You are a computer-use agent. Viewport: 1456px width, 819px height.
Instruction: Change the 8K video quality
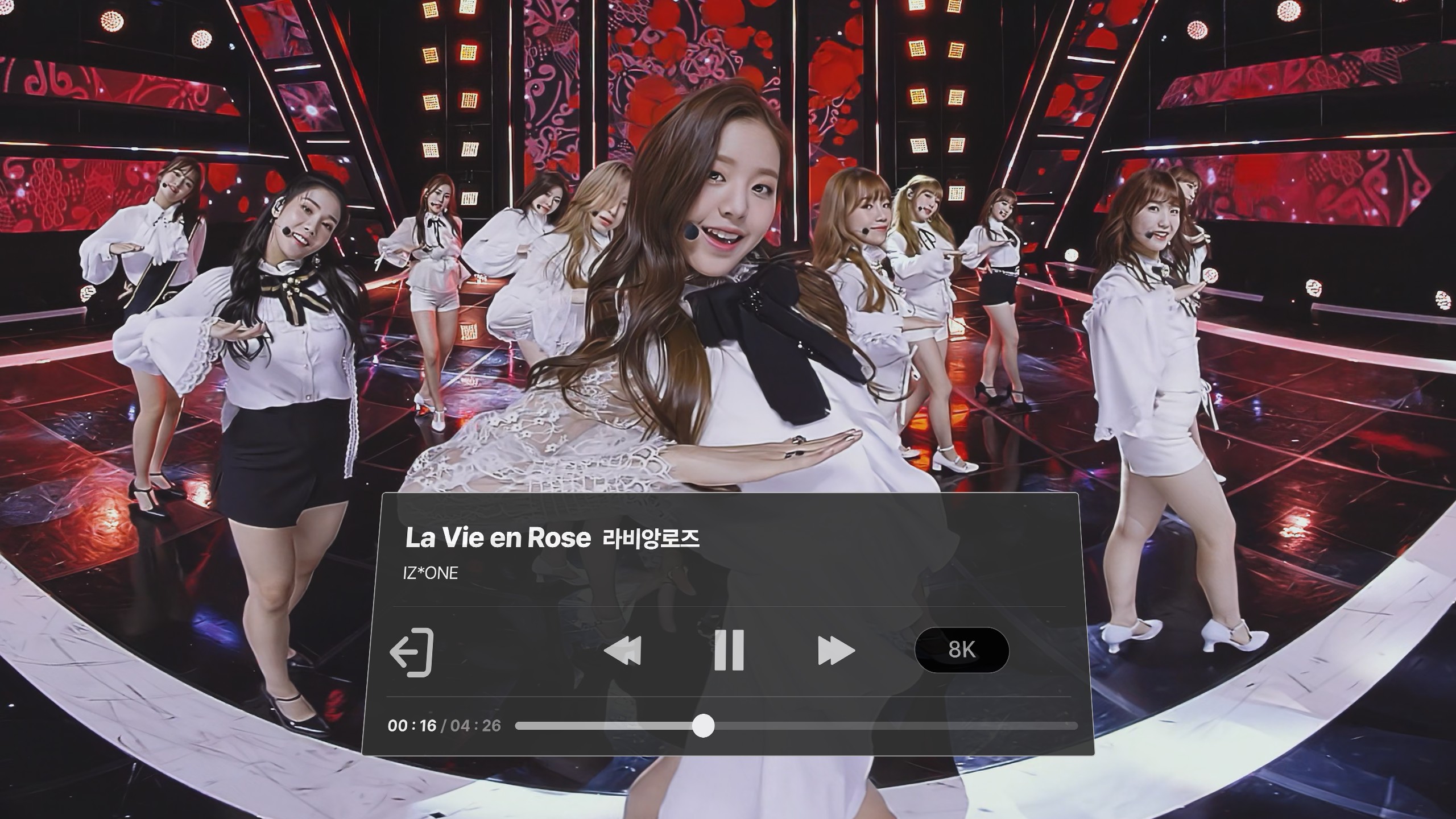point(962,650)
